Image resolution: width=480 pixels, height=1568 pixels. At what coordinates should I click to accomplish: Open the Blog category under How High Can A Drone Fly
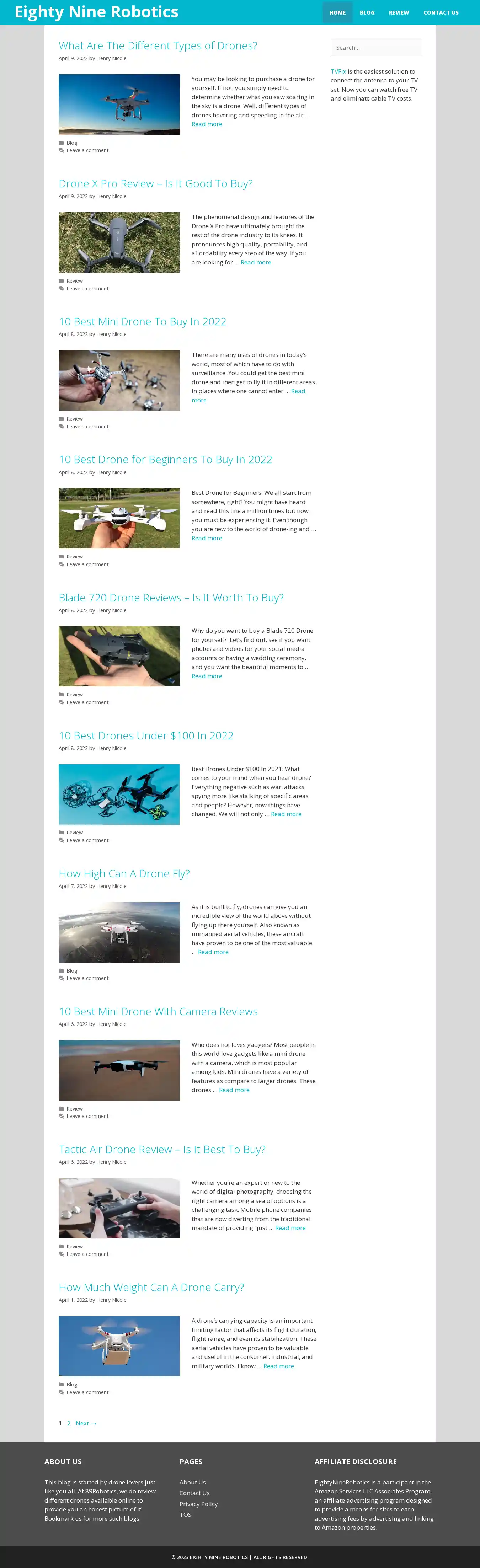tap(72, 970)
